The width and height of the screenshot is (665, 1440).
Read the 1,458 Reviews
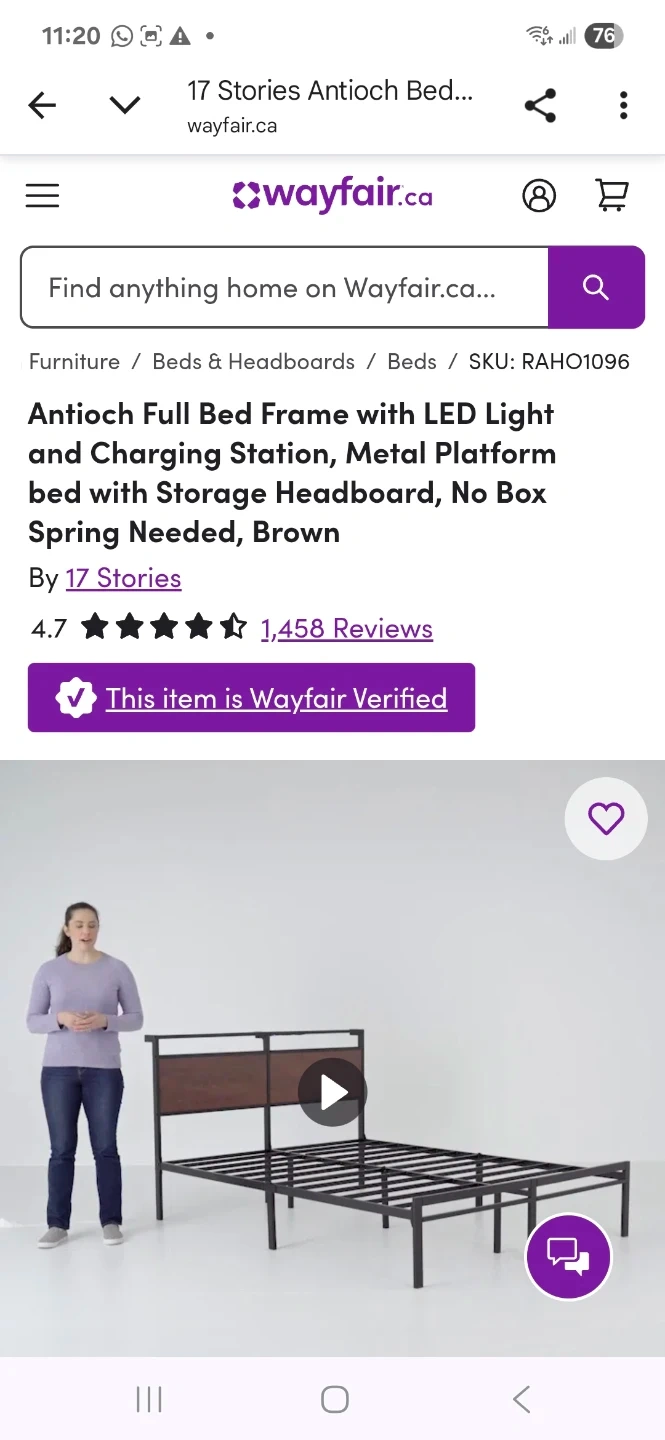[x=346, y=628]
